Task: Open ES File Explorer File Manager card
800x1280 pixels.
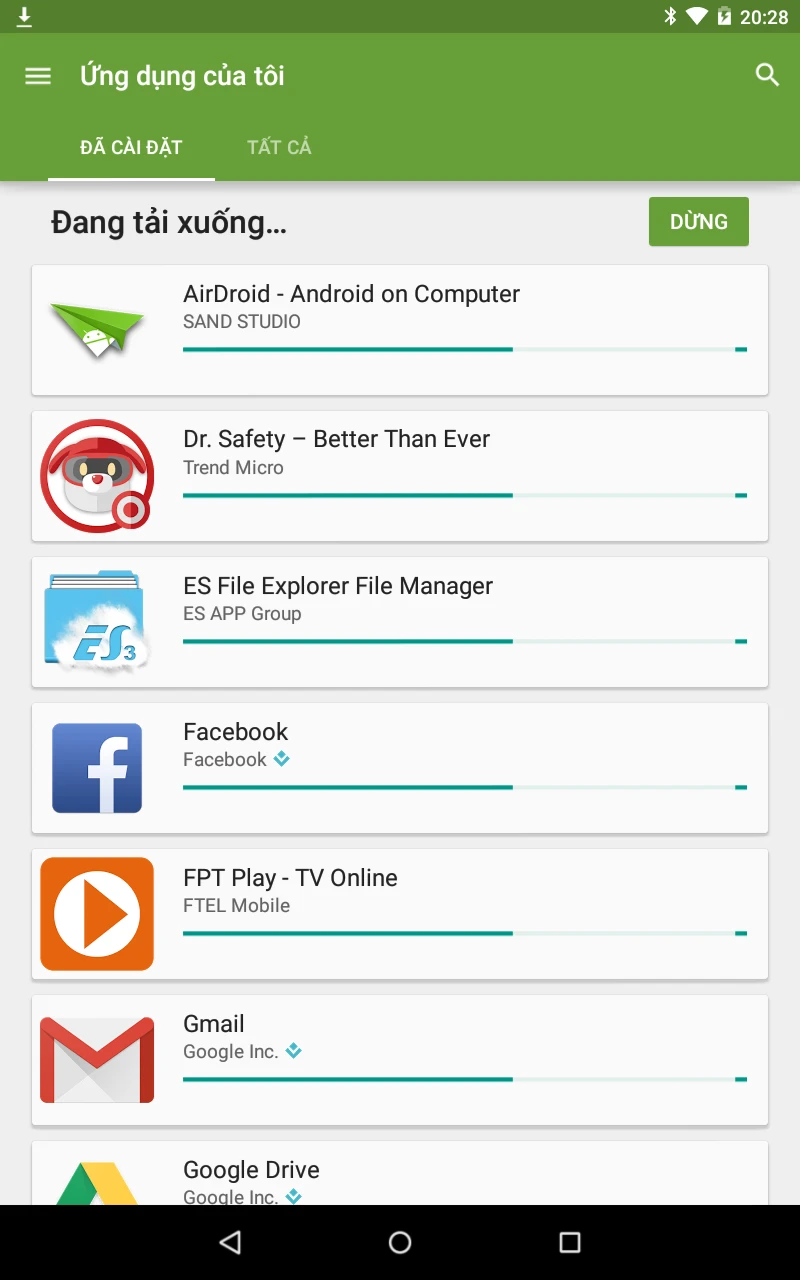Action: [400, 622]
